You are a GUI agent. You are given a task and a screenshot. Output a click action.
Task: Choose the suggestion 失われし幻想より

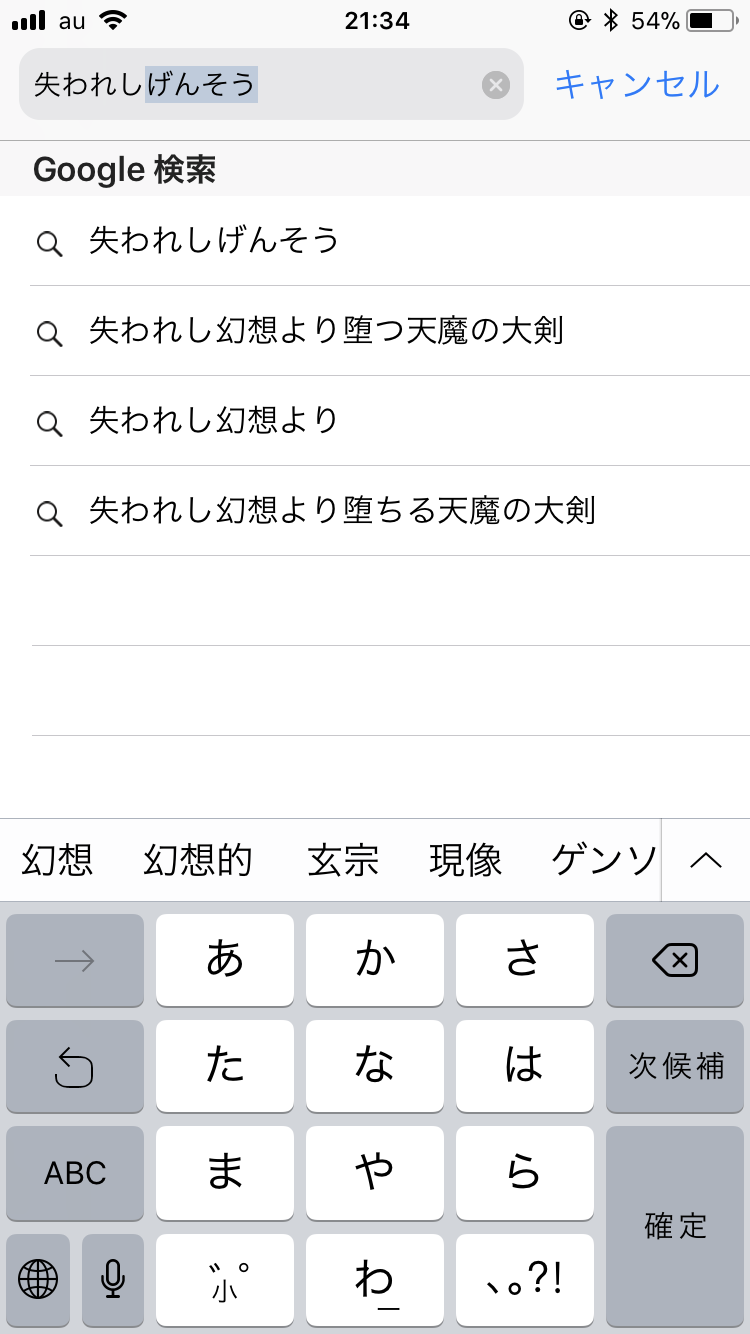[x=215, y=421]
